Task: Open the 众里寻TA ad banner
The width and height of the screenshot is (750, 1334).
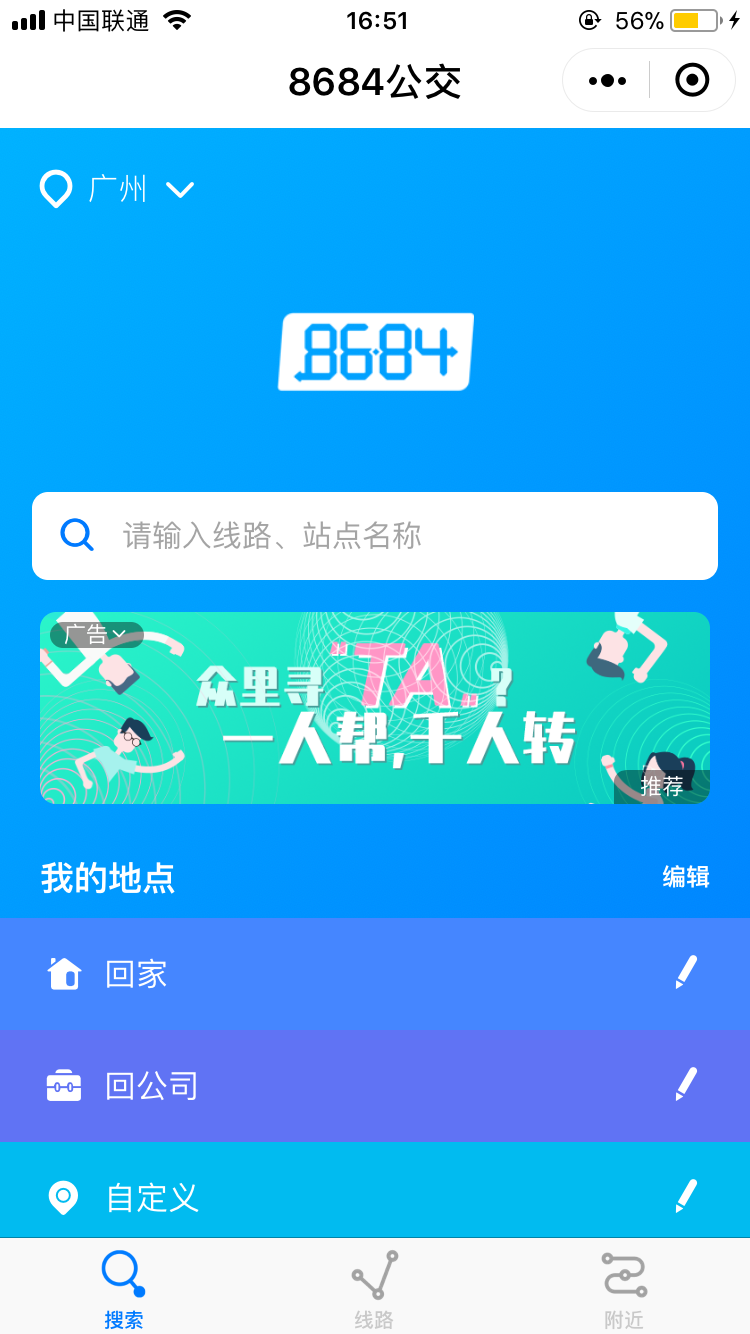Action: pos(375,708)
